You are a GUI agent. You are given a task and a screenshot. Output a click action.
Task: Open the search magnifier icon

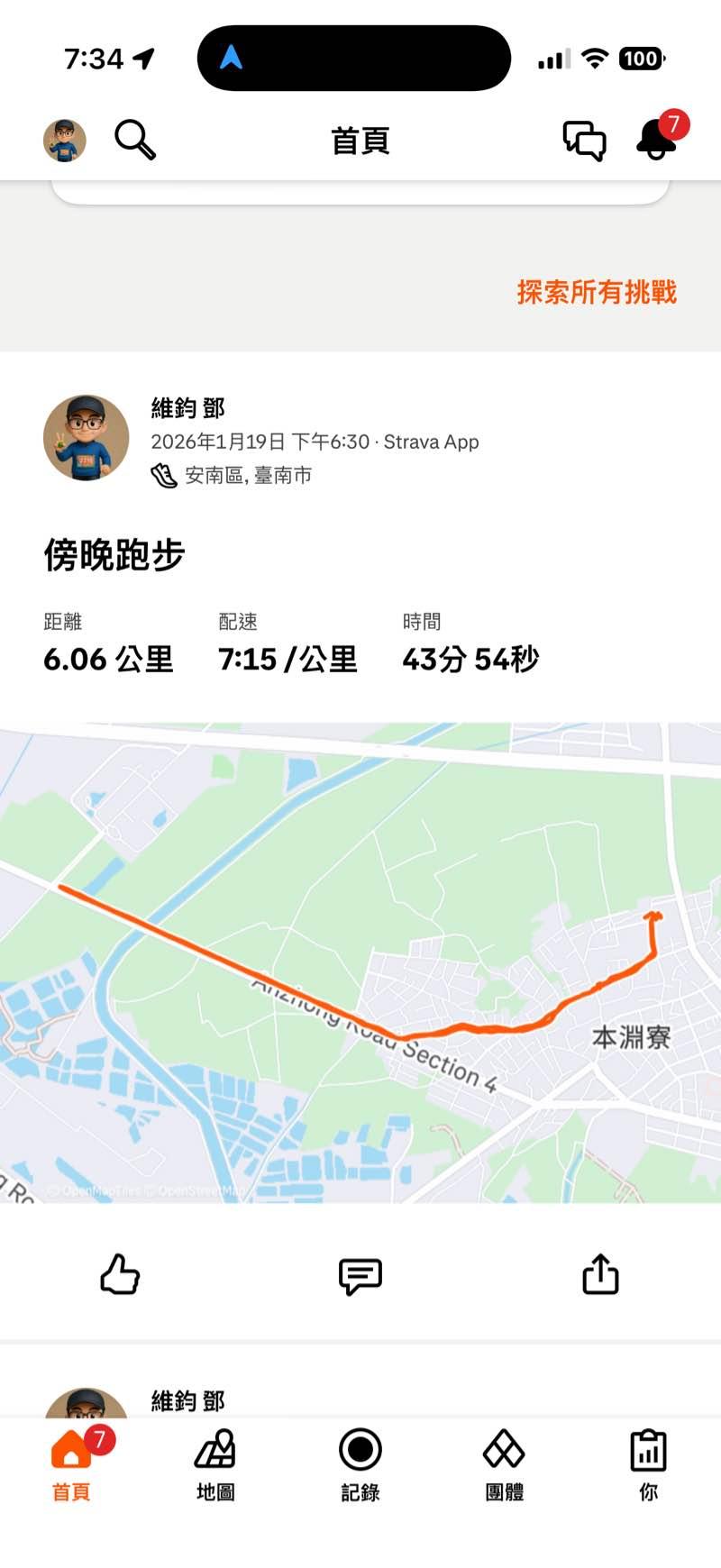[x=135, y=141]
